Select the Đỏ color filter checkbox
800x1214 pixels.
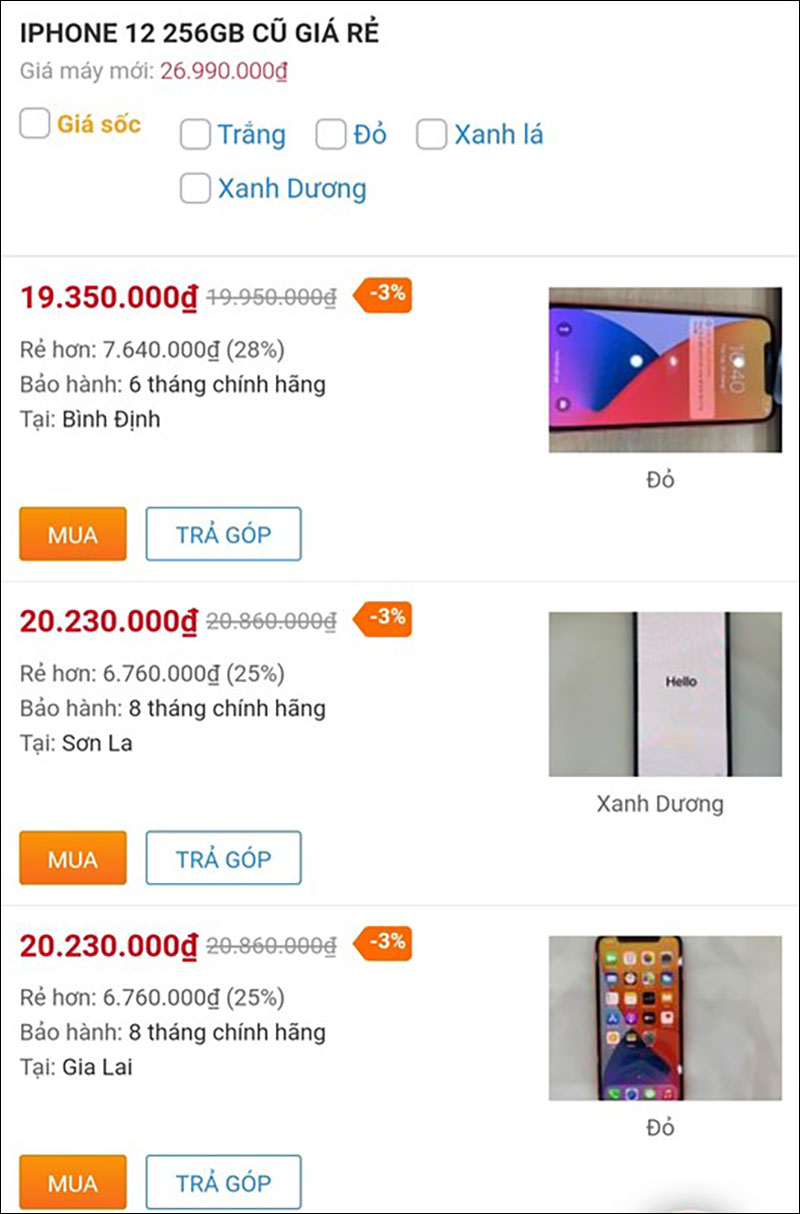(331, 134)
